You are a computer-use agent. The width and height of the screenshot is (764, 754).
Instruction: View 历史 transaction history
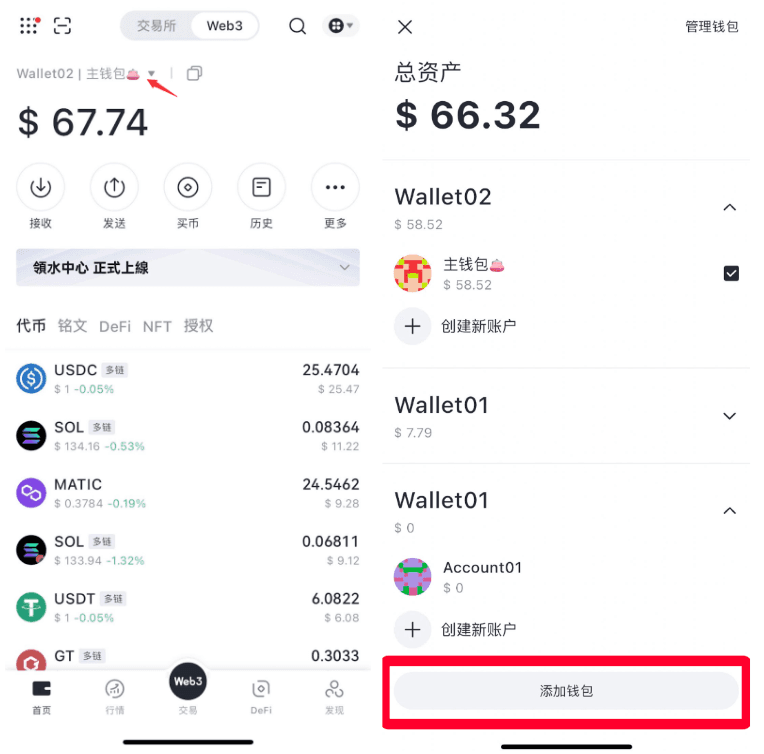261,187
